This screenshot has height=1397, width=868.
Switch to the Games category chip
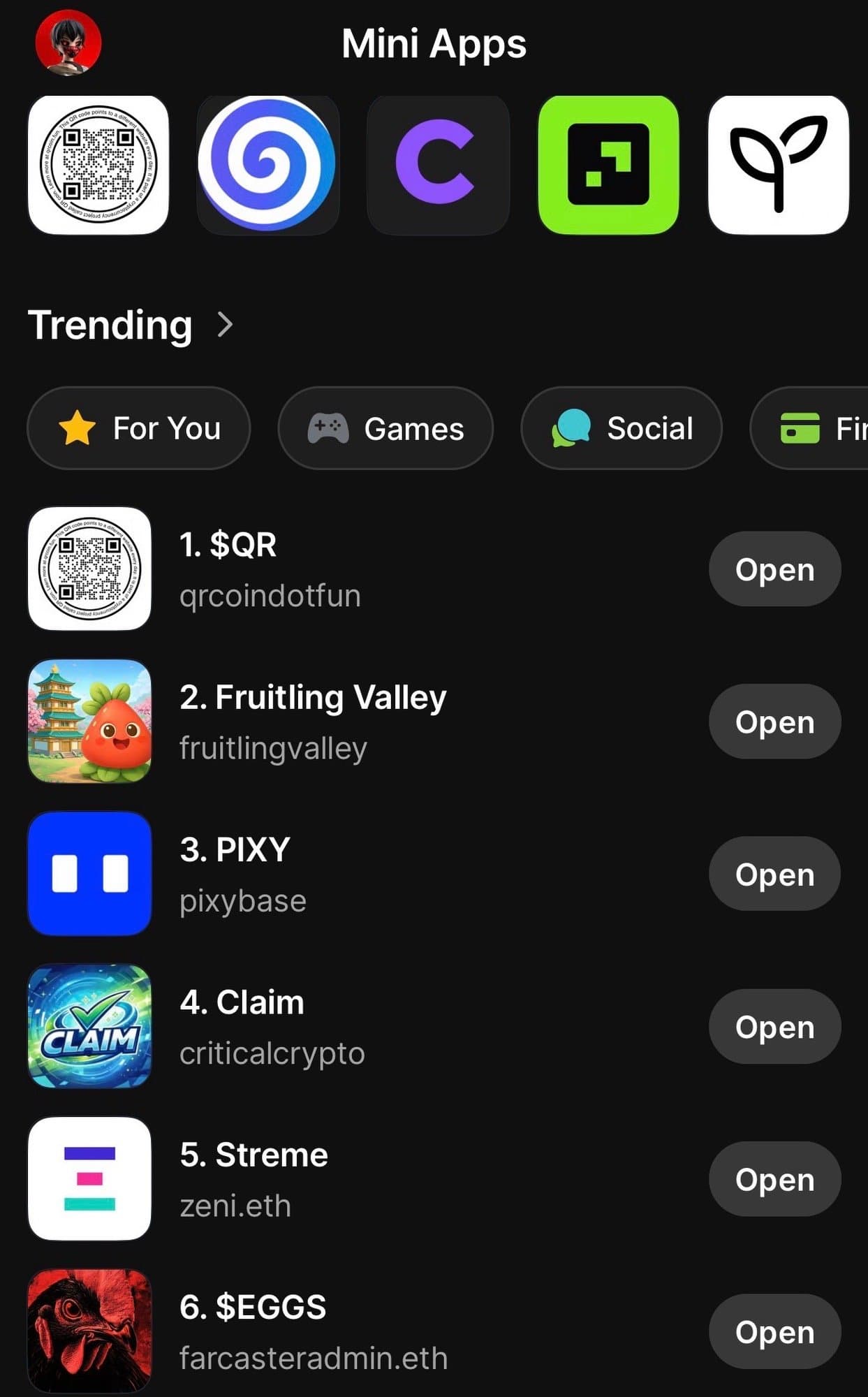[x=385, y=428]
